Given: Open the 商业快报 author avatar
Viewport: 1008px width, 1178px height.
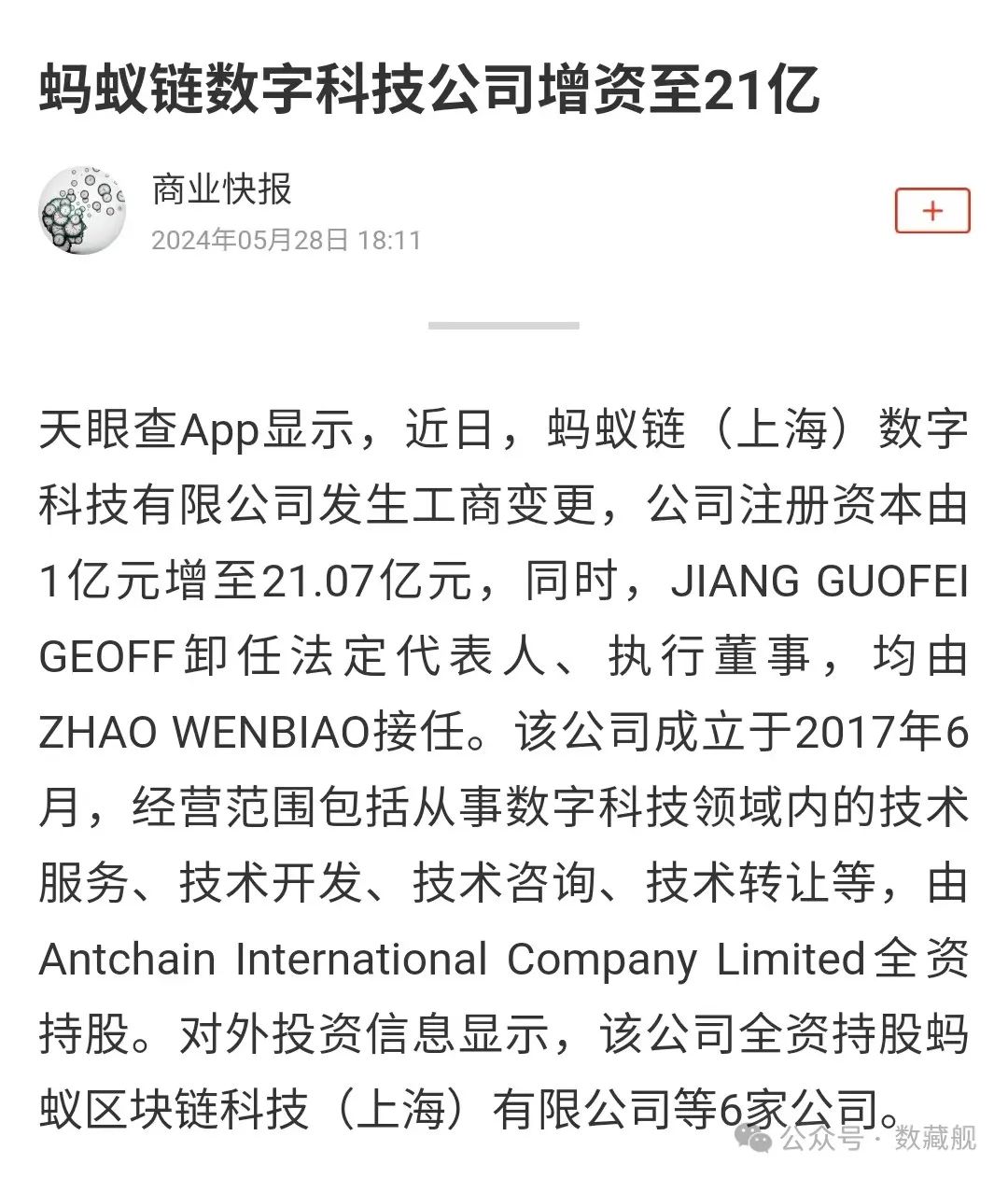Looking at the screenshot, I should pos(82,211).
